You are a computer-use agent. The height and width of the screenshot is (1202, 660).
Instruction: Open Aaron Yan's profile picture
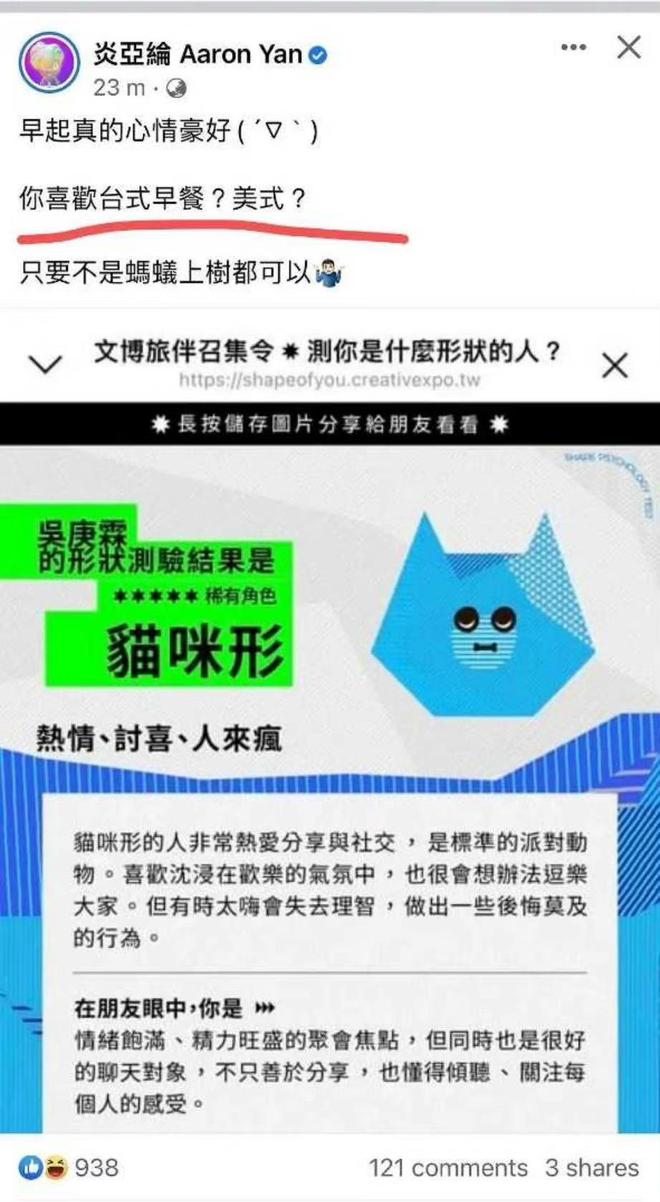[48, 62]
